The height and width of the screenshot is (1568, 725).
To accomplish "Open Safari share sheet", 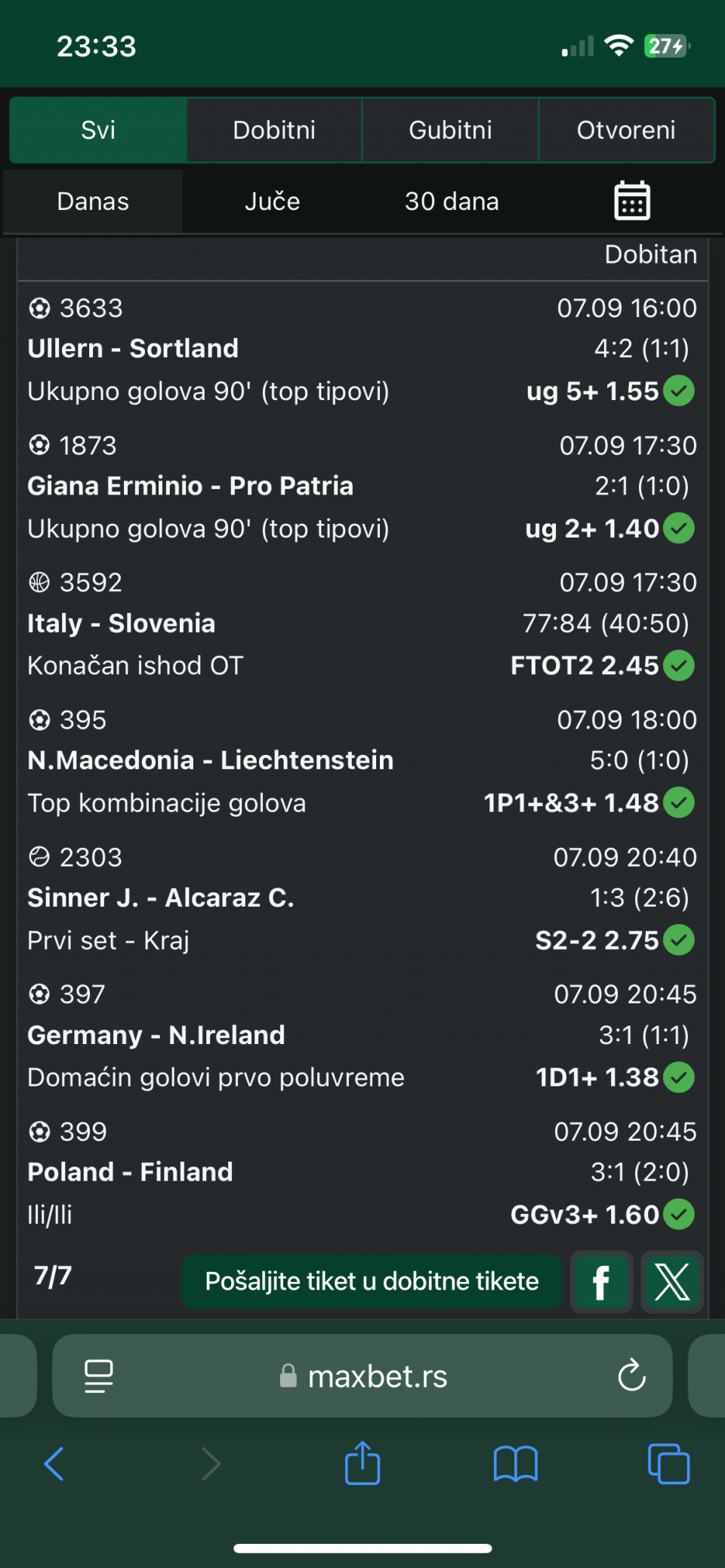I will pos(362,1462).
